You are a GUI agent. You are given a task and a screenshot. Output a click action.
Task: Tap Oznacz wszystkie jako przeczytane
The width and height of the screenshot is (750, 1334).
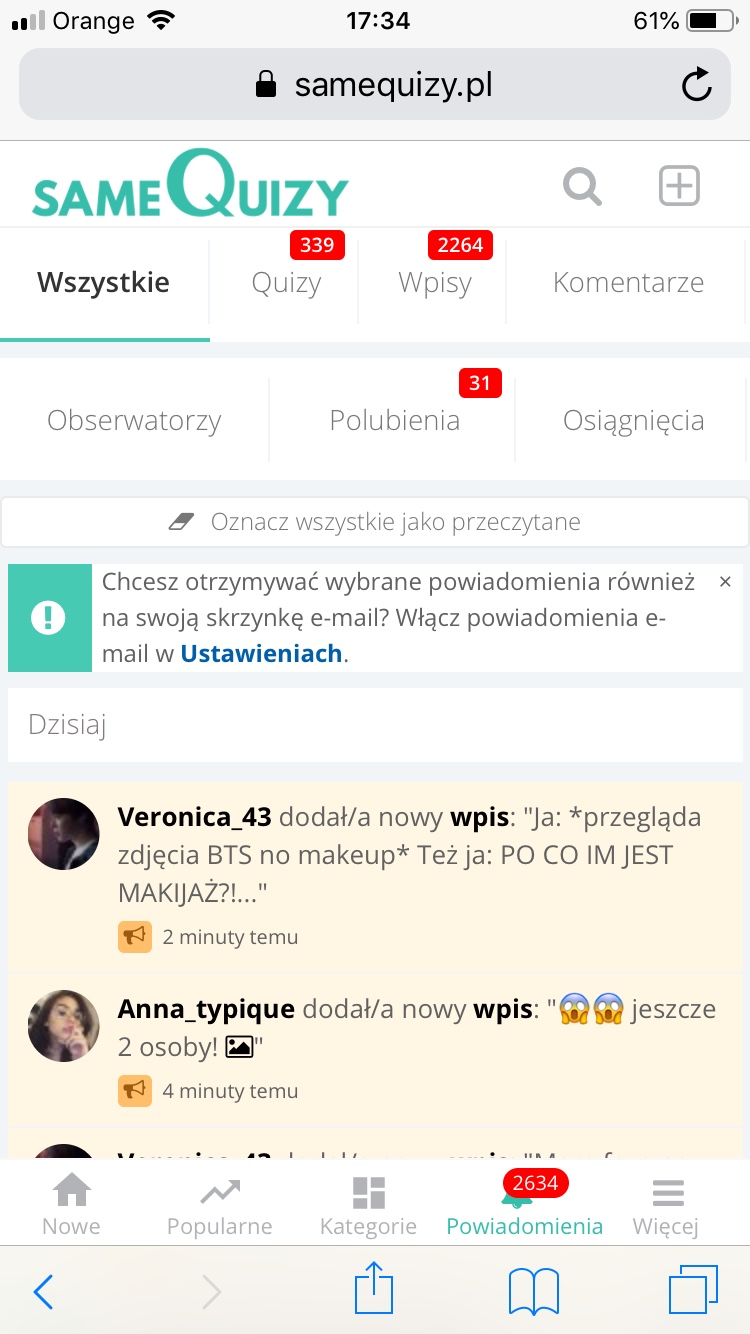click(x=375, y=522)
